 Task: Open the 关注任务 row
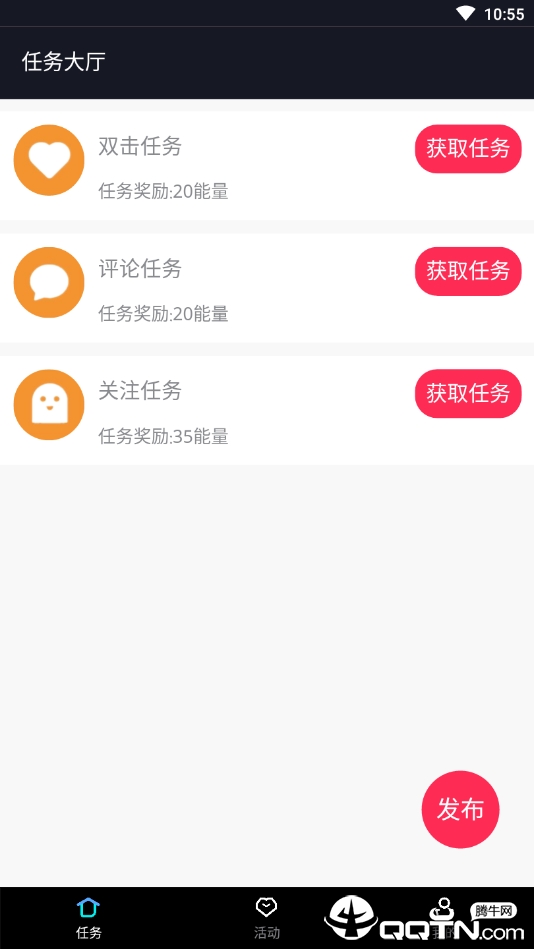pos(267,410)
